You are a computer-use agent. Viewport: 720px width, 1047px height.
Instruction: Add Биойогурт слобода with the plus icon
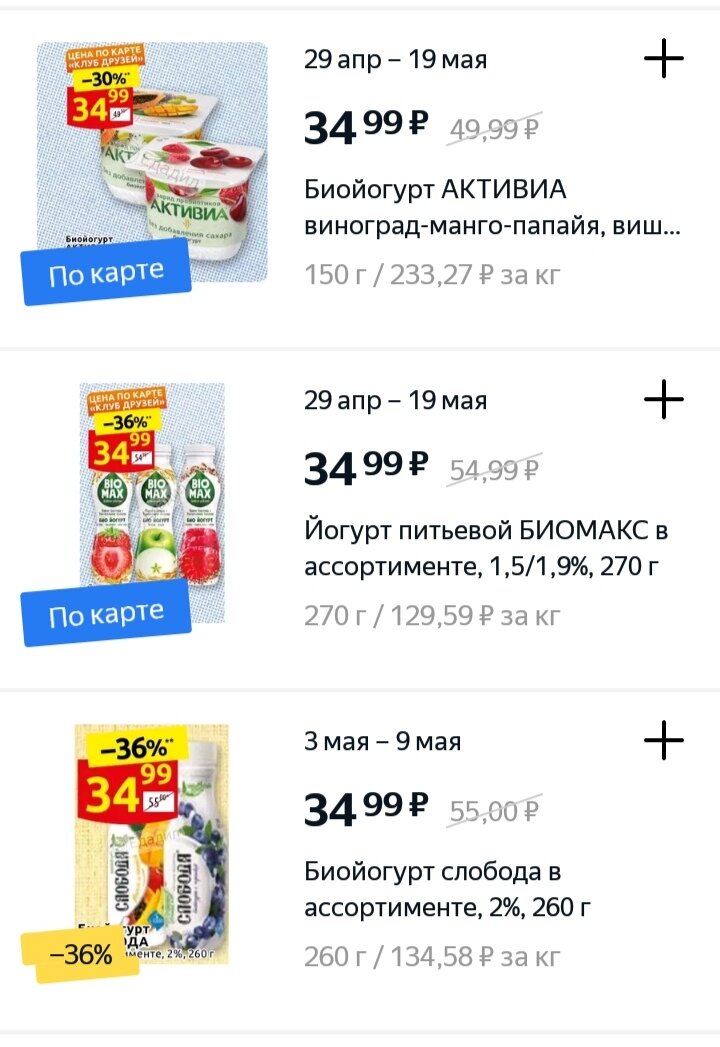point(663,742)
